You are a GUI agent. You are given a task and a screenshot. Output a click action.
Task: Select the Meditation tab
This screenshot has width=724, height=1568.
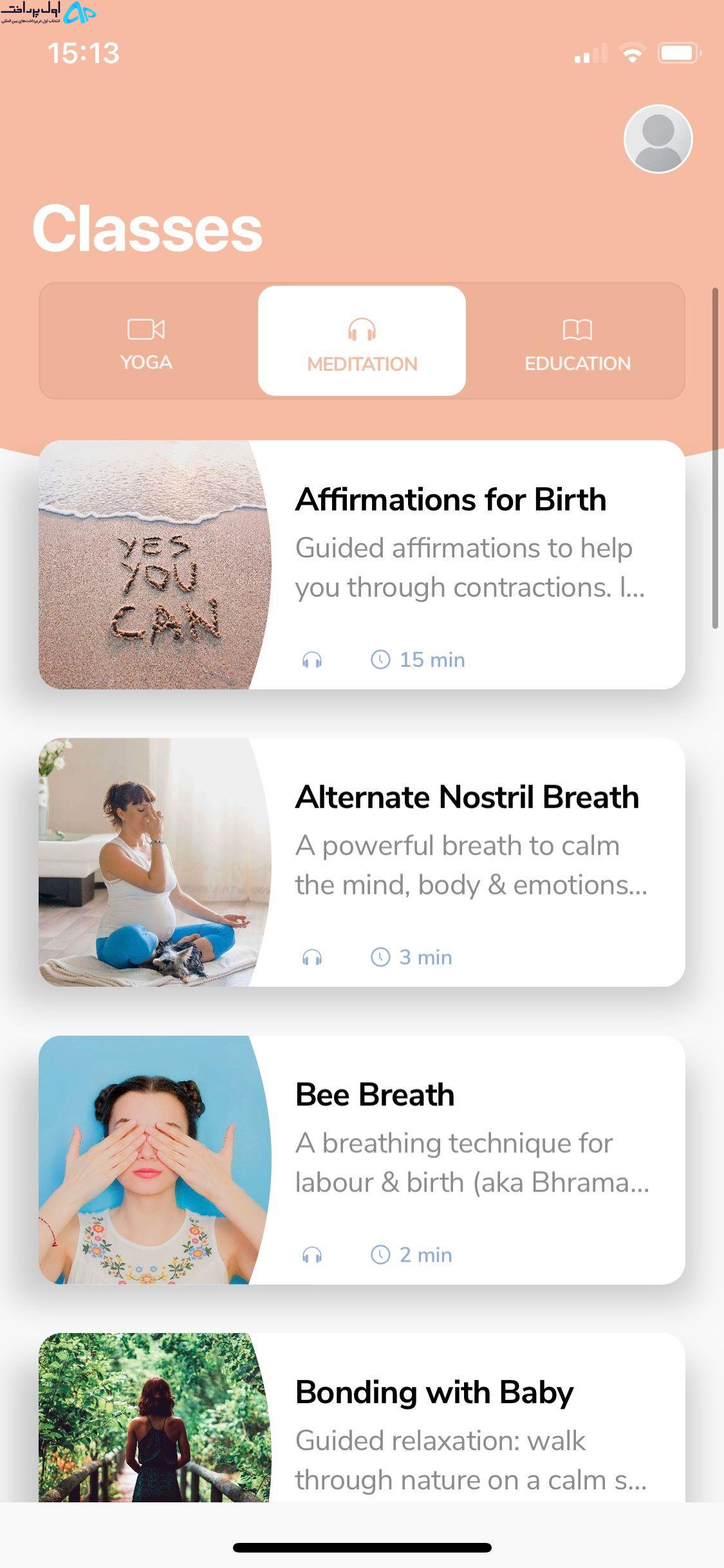(362, 341)
